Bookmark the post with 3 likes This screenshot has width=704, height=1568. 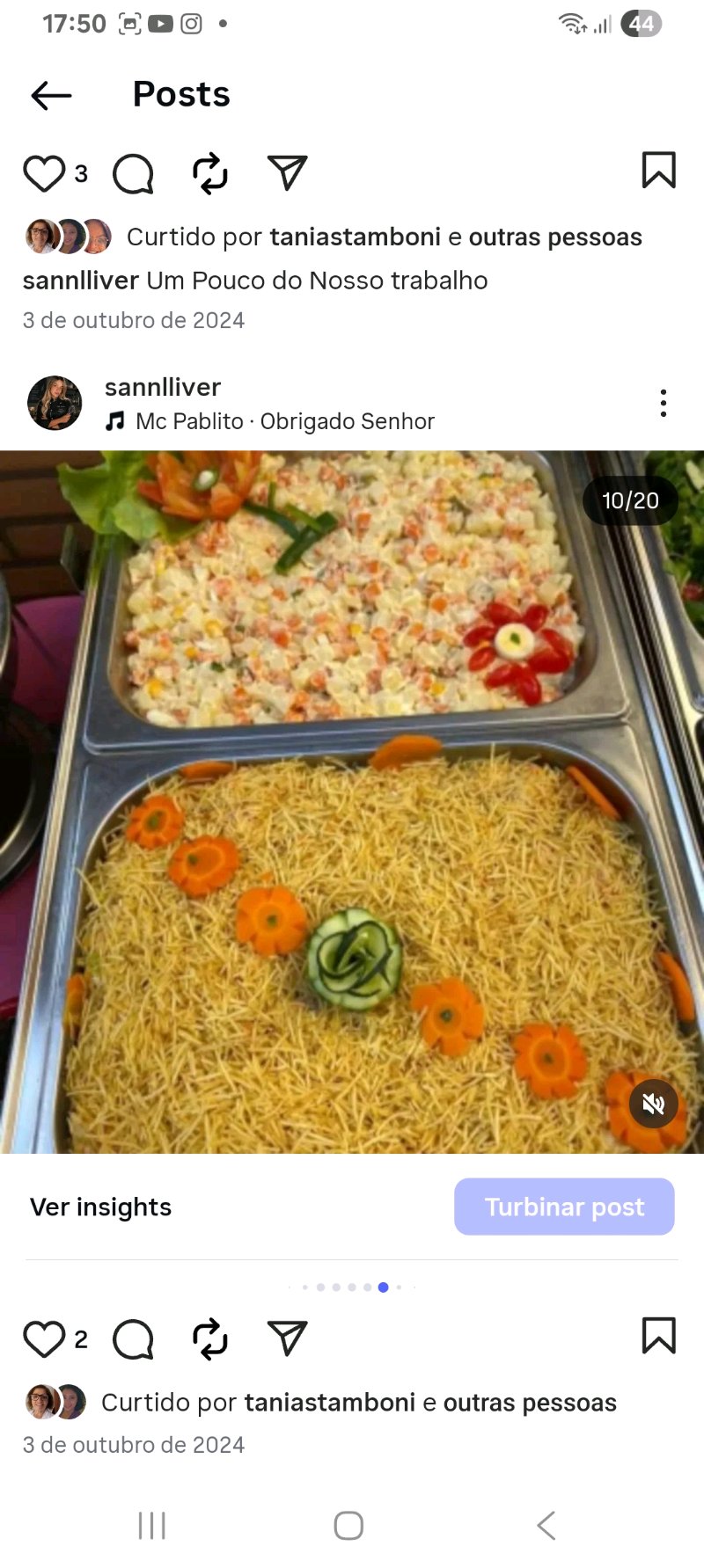click(x=658, y=171)
